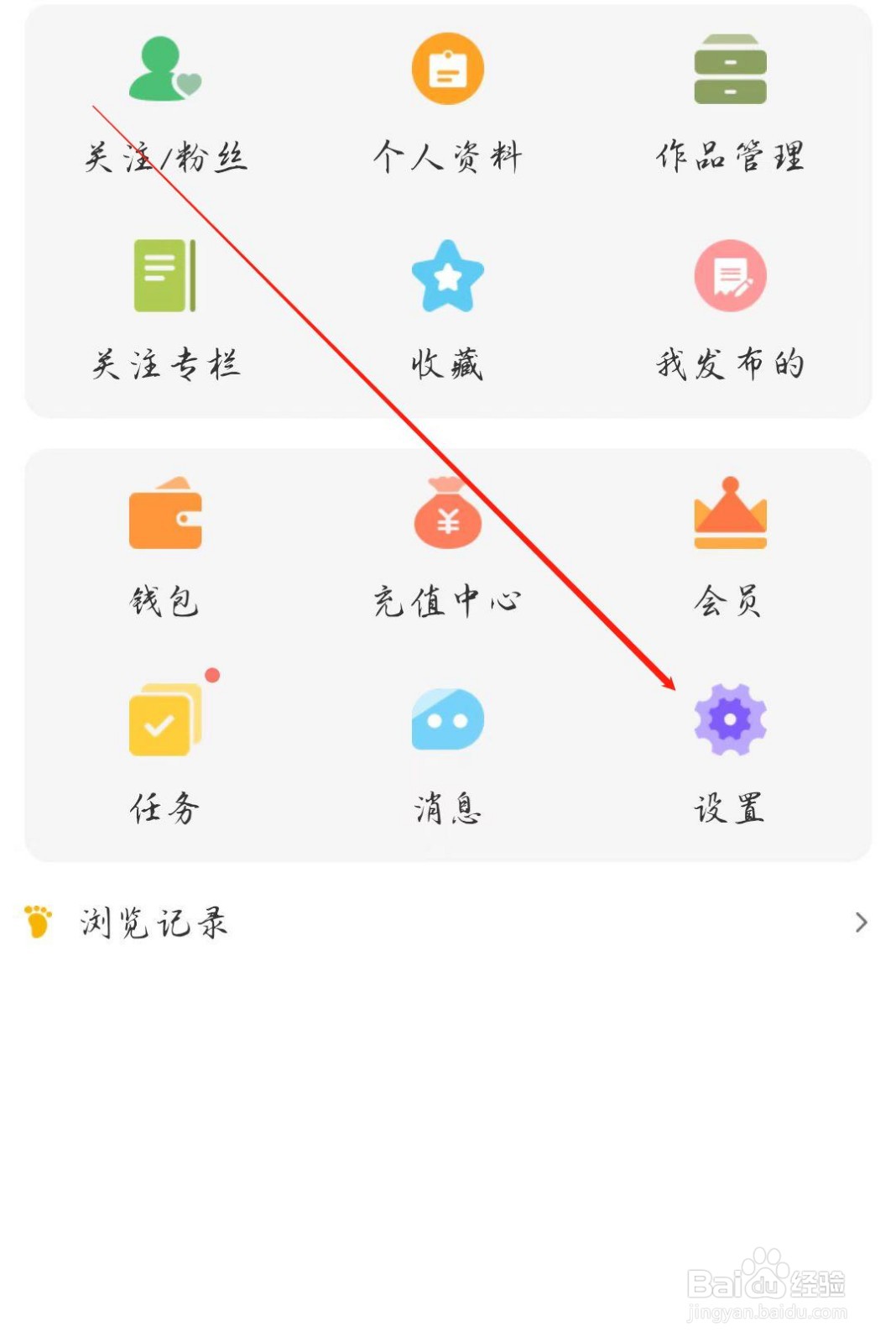Click the red notification dot on 任务
The height and width of the screenshot is (1343, 896).
[213, 674]
